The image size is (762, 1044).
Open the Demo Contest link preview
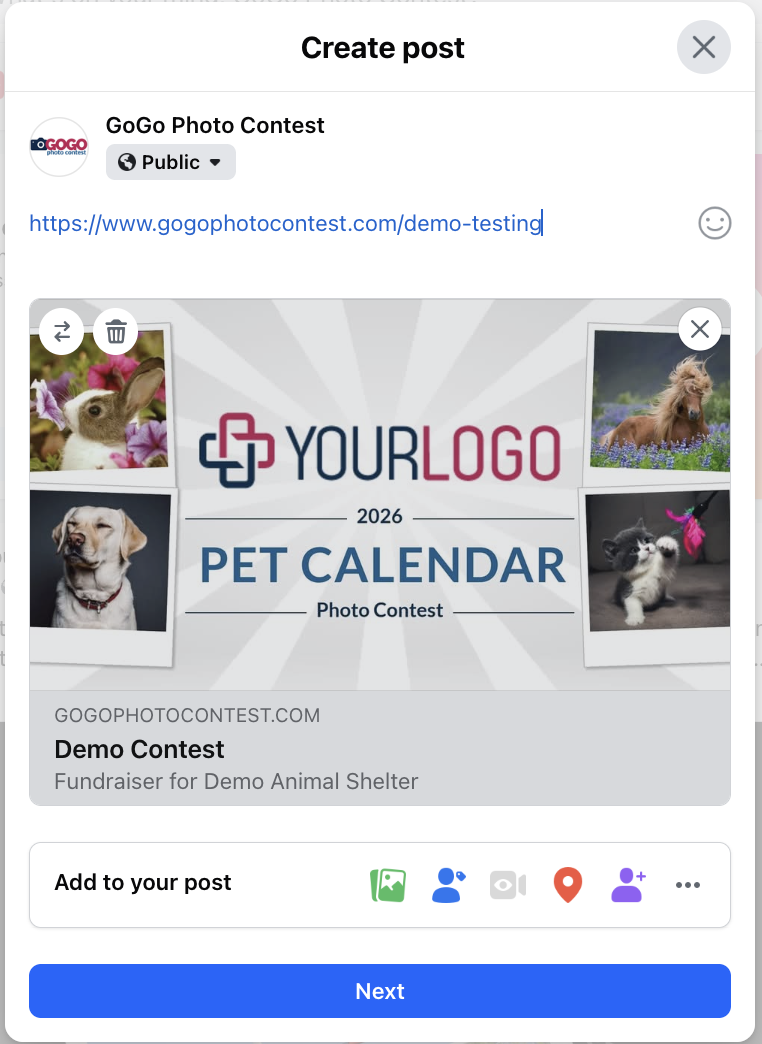380,748
